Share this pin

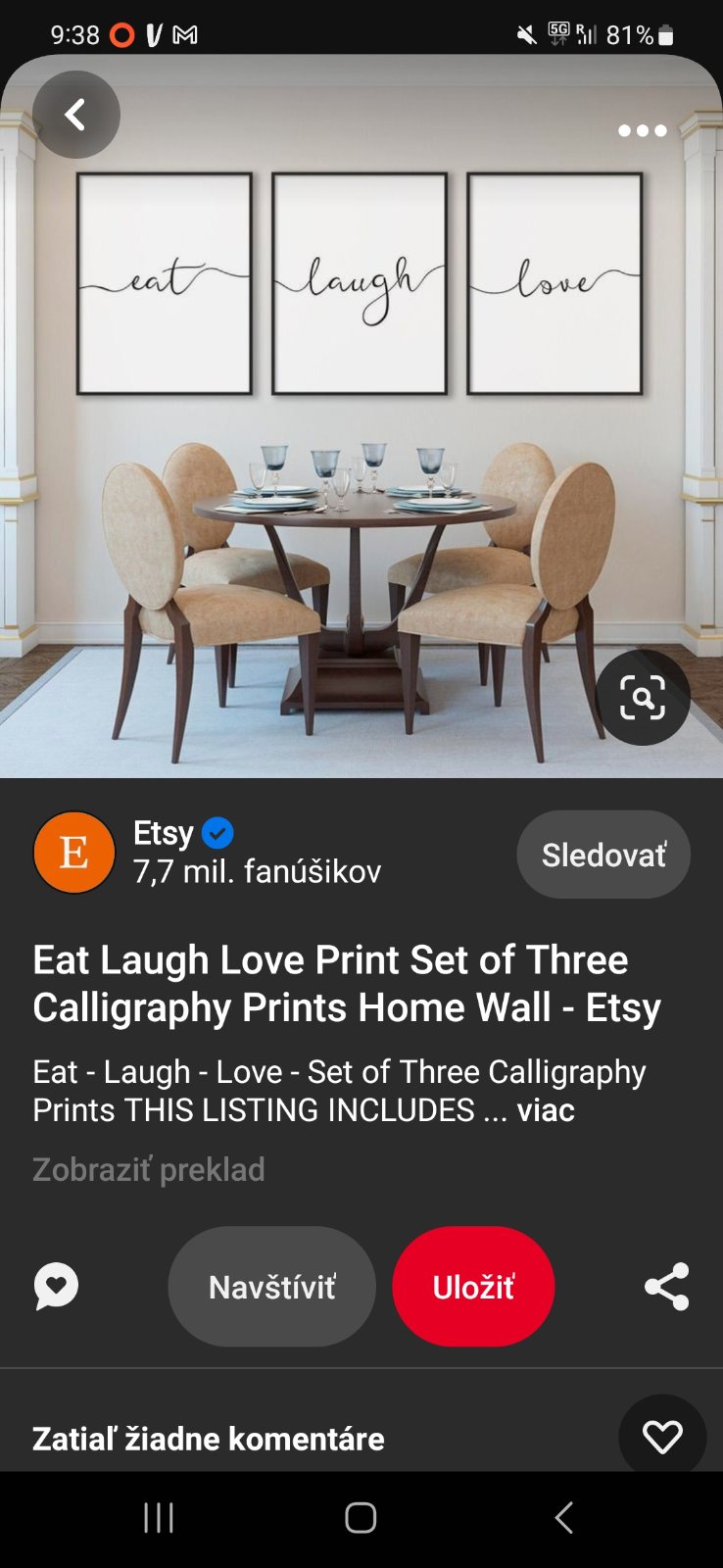point(666,1287)
